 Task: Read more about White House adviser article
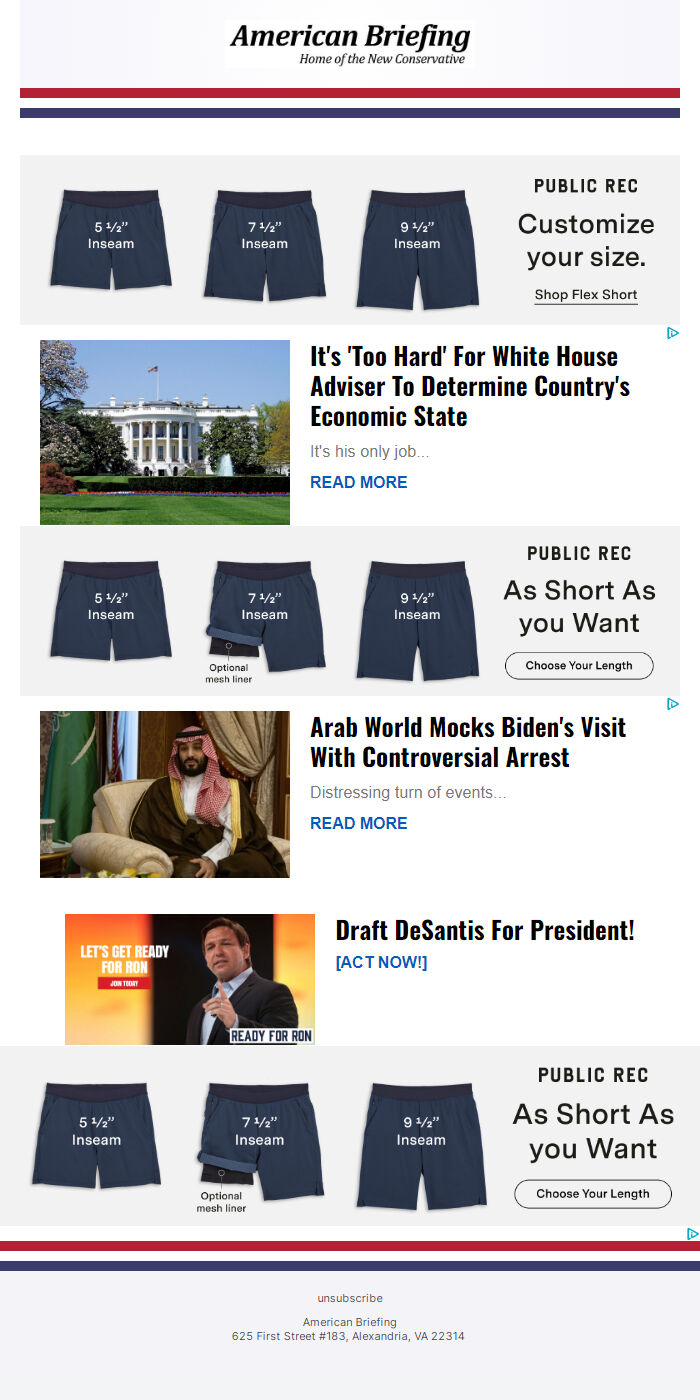point(358,482)
